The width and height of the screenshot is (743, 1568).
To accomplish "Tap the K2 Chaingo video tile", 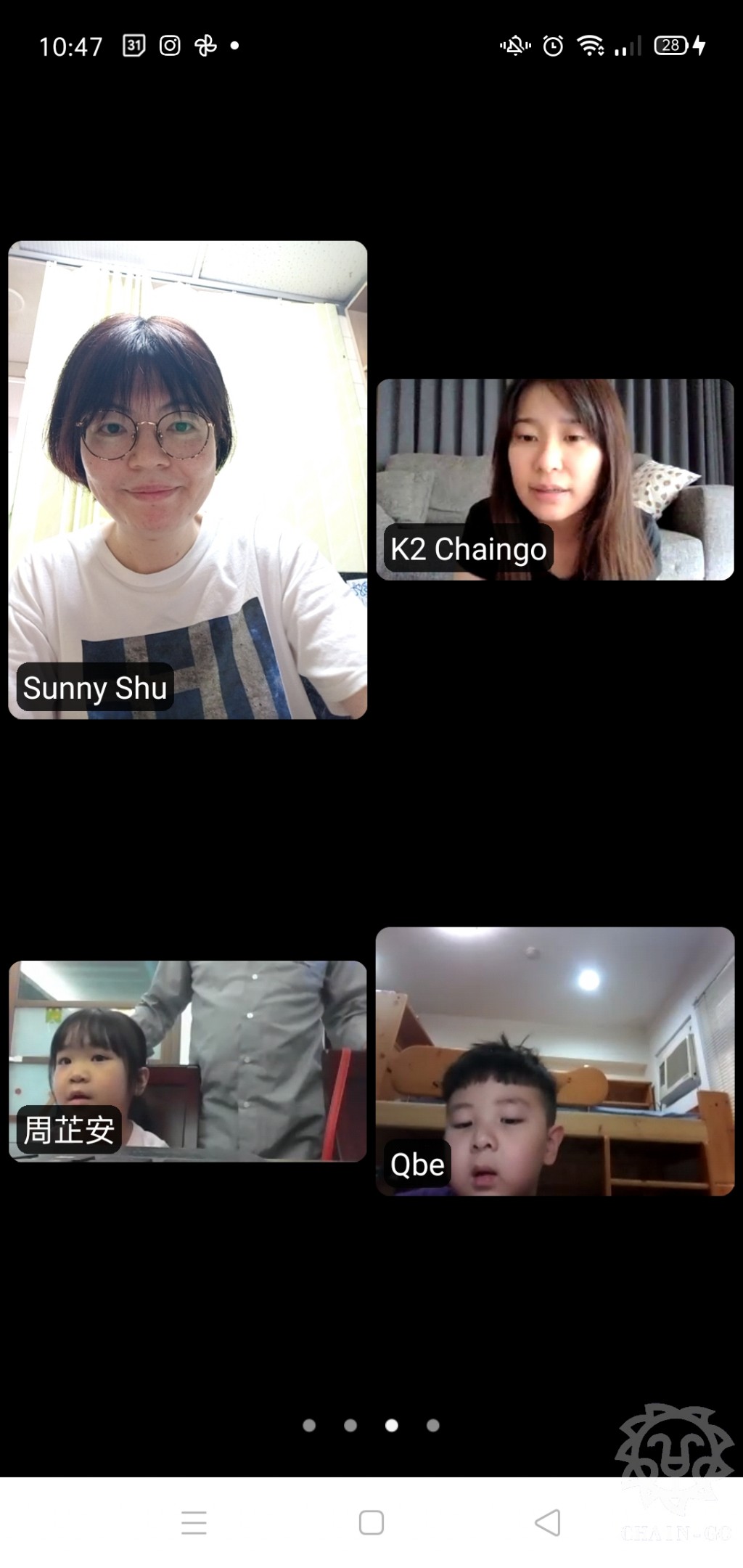I will coord(555,479).
